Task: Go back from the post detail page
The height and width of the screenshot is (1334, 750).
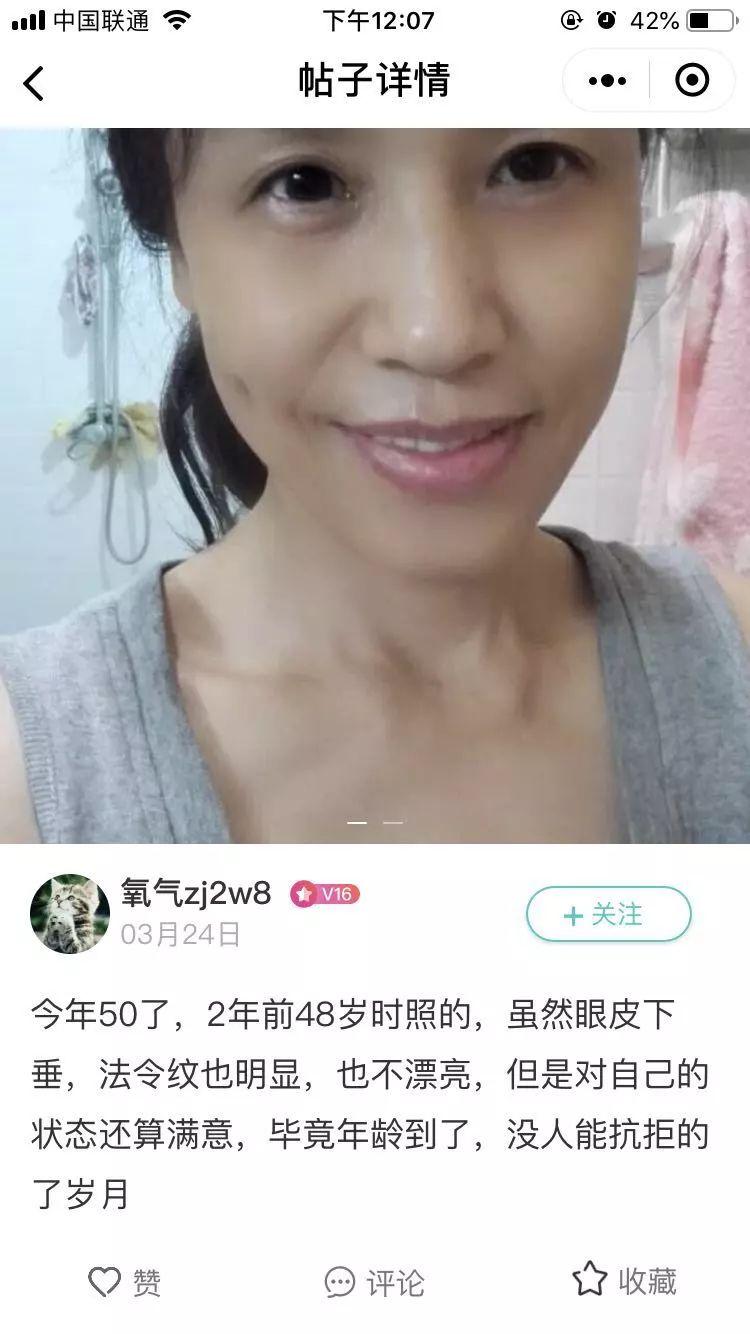Action: 34,82
